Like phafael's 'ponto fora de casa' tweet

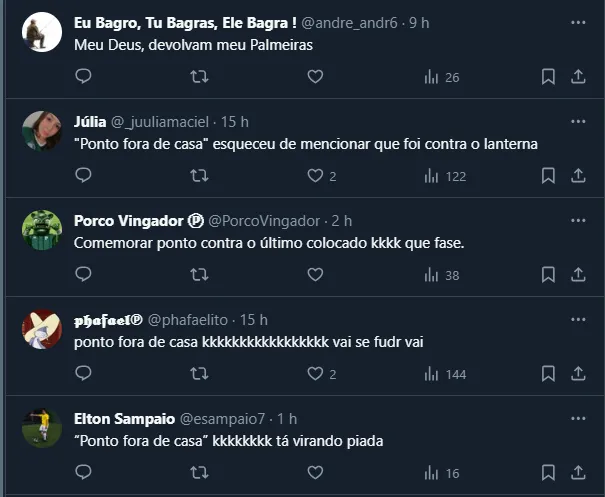tap(315, 373)
